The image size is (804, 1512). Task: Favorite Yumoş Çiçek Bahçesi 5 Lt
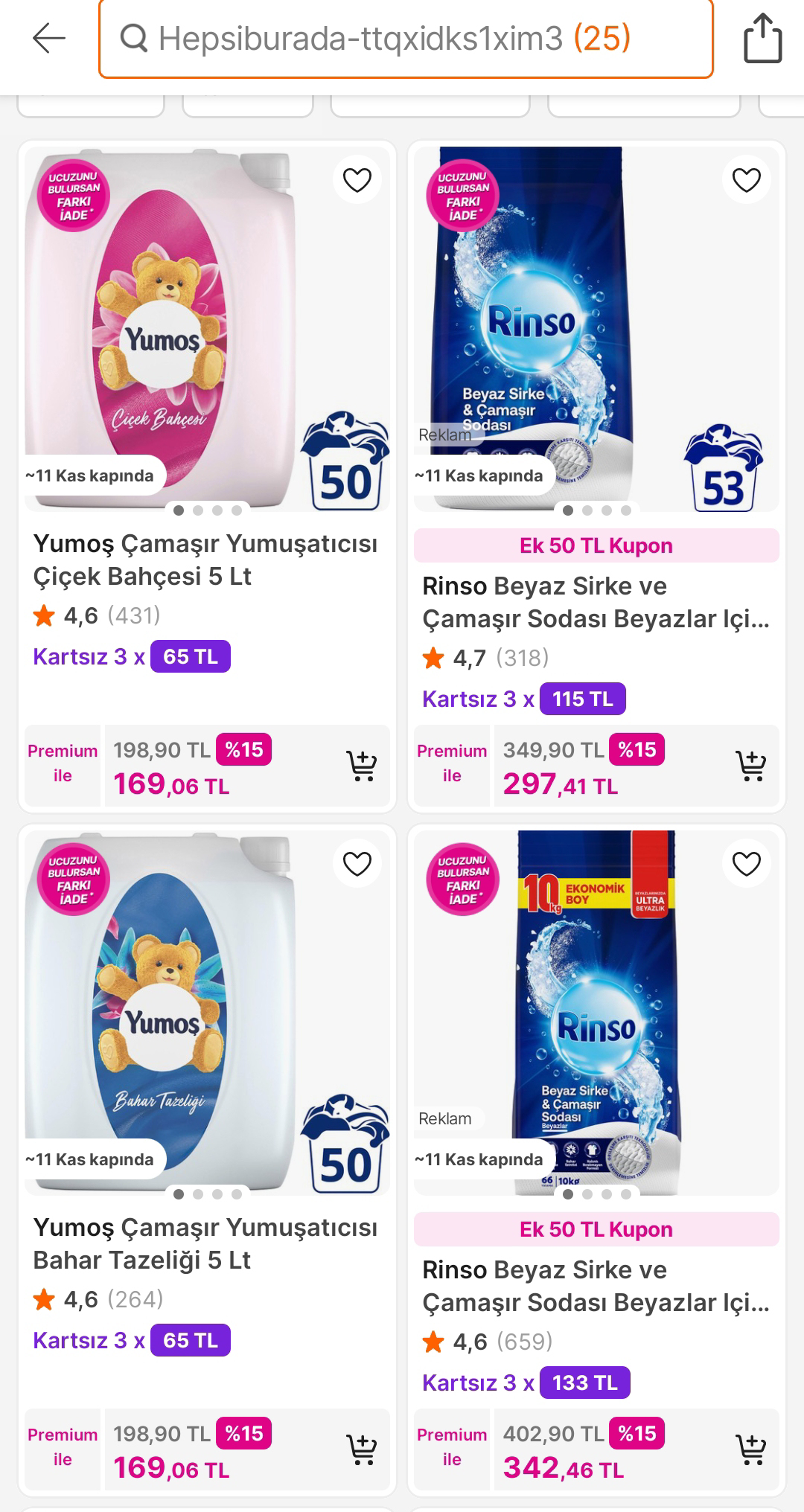pyautogui.click(x=357, y=180)
